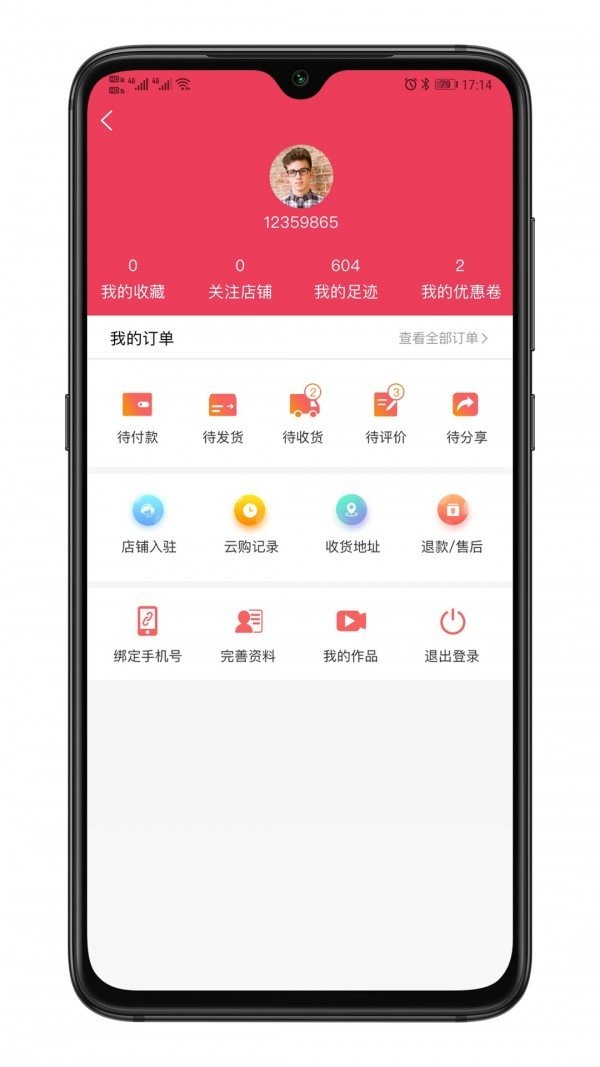Tap 查看全部订单 to view all orders
600x1067 pixels.
click(x=443, y=338)
